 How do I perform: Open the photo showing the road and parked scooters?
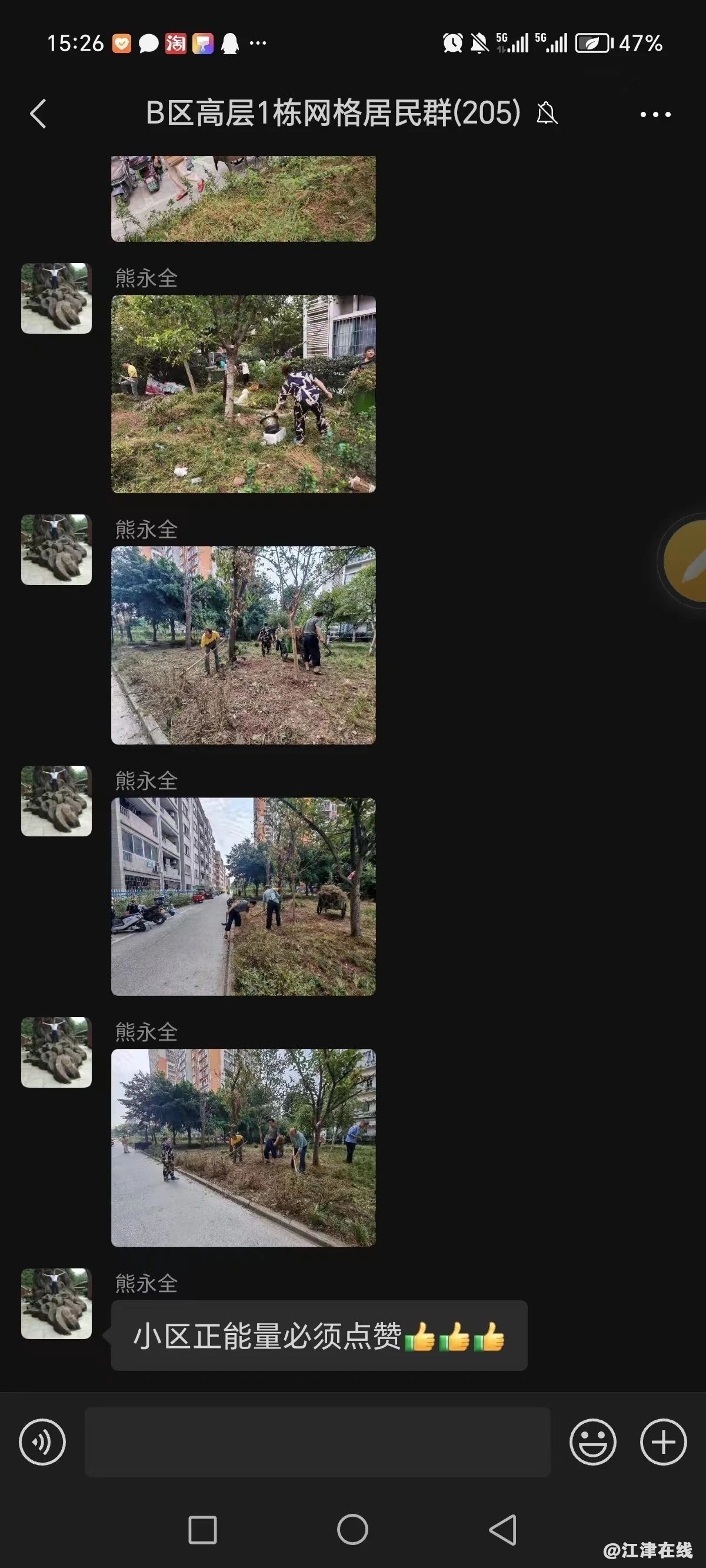point(244,896)
